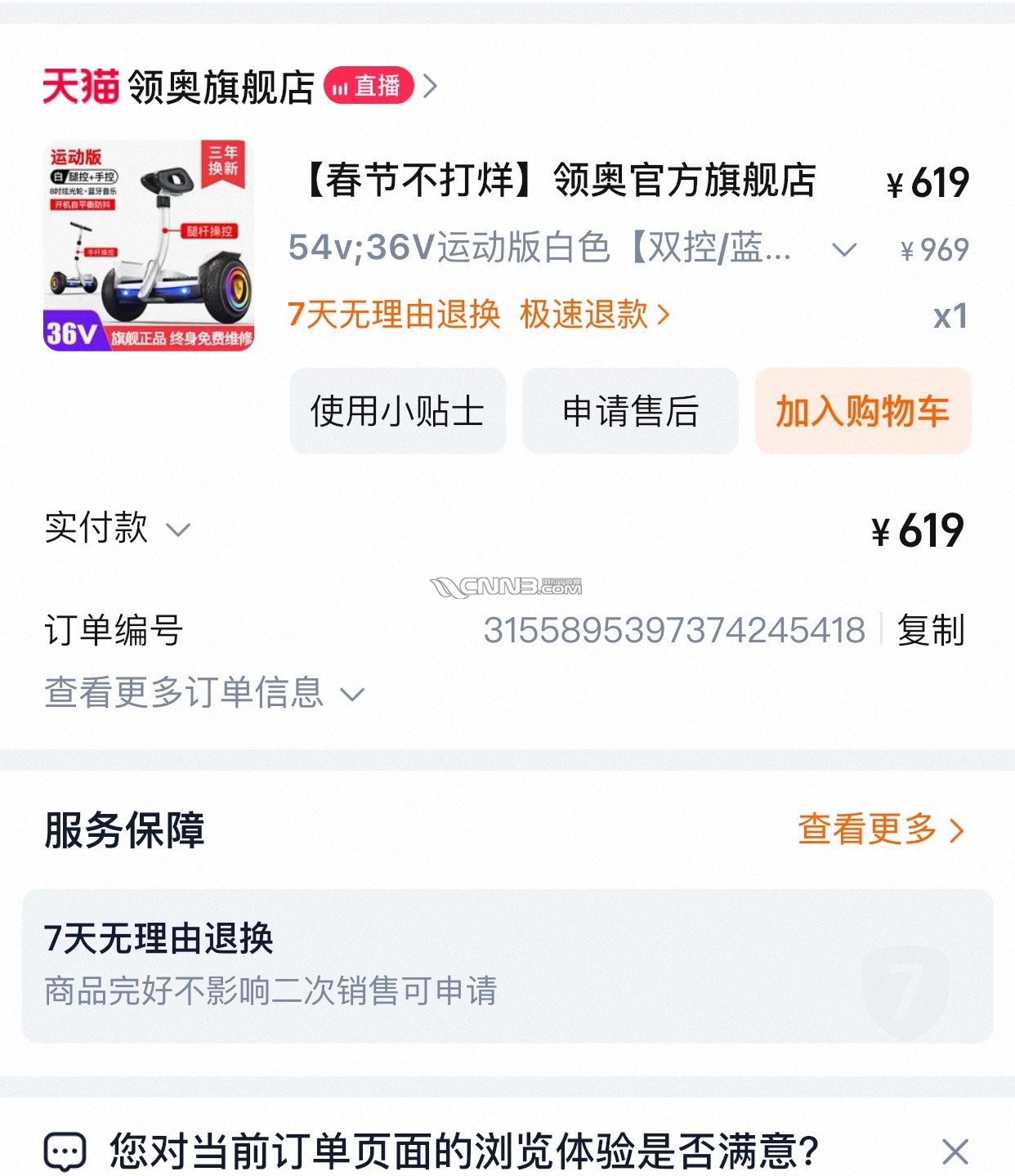Open the 领奥旗舰店 store page
Screen dimensions: 1015x1176
[x=221, y=87]
